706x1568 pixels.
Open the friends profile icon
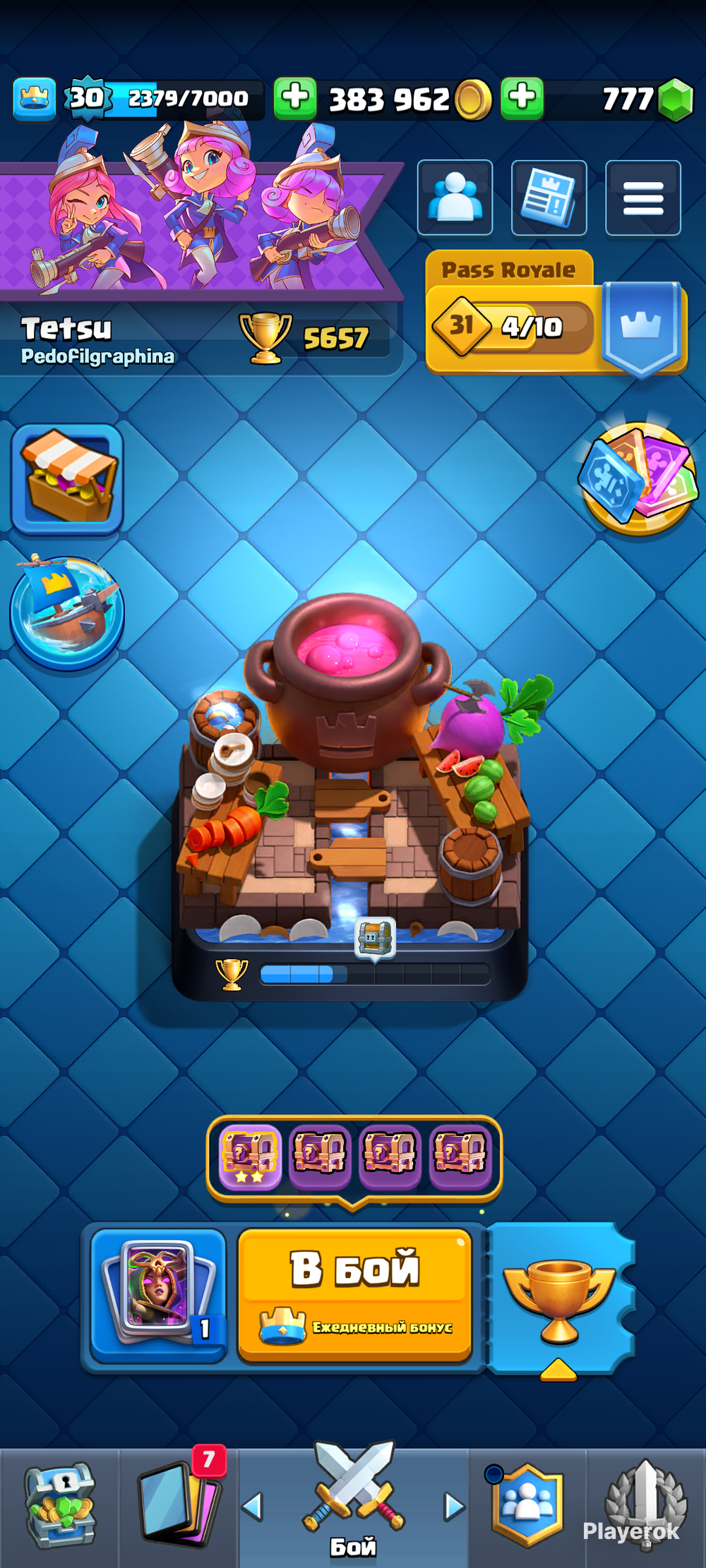[455, 198]
